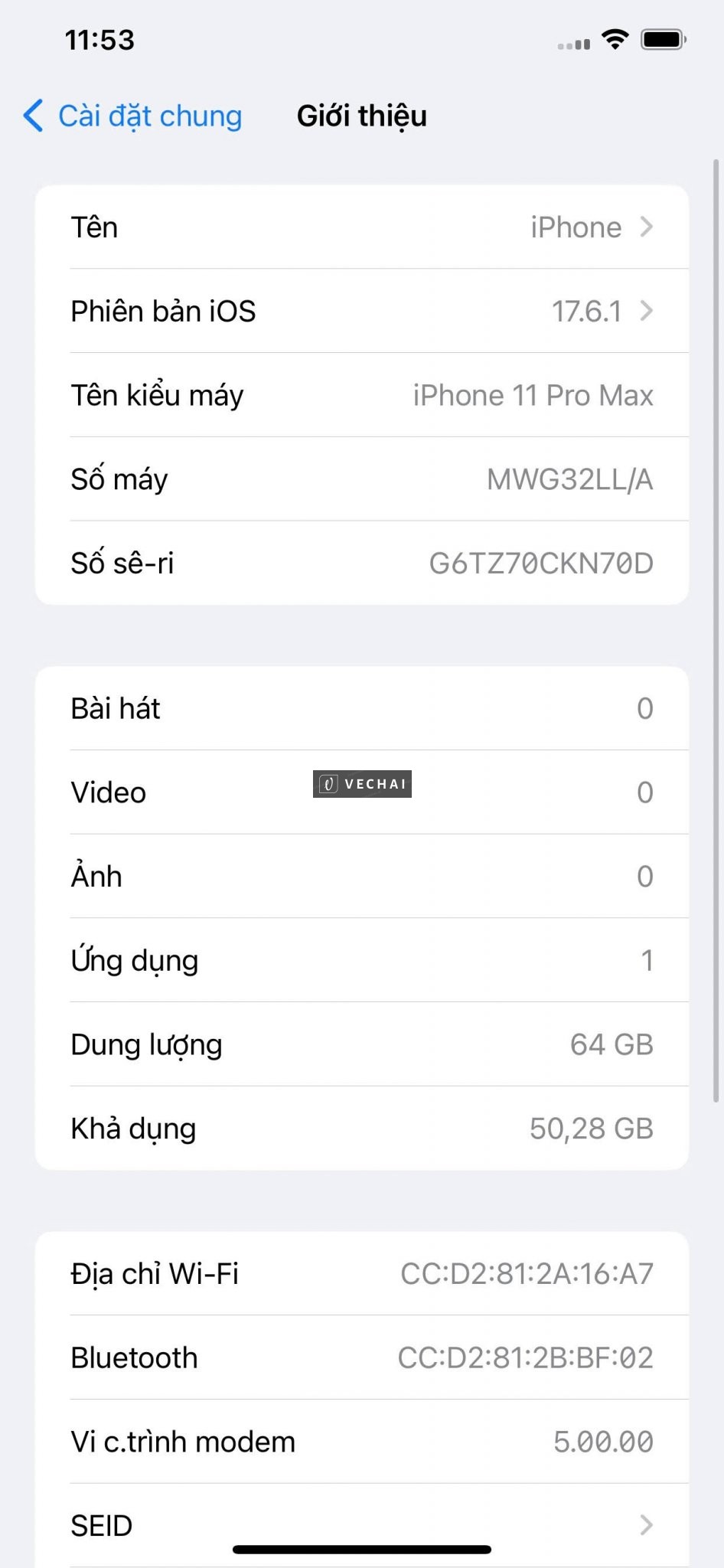Viewport: 724px width, 1568px height.
Task: Expand the Phiên bản iOS 17.6.1 entry
Action: click(x=362, y=311)
